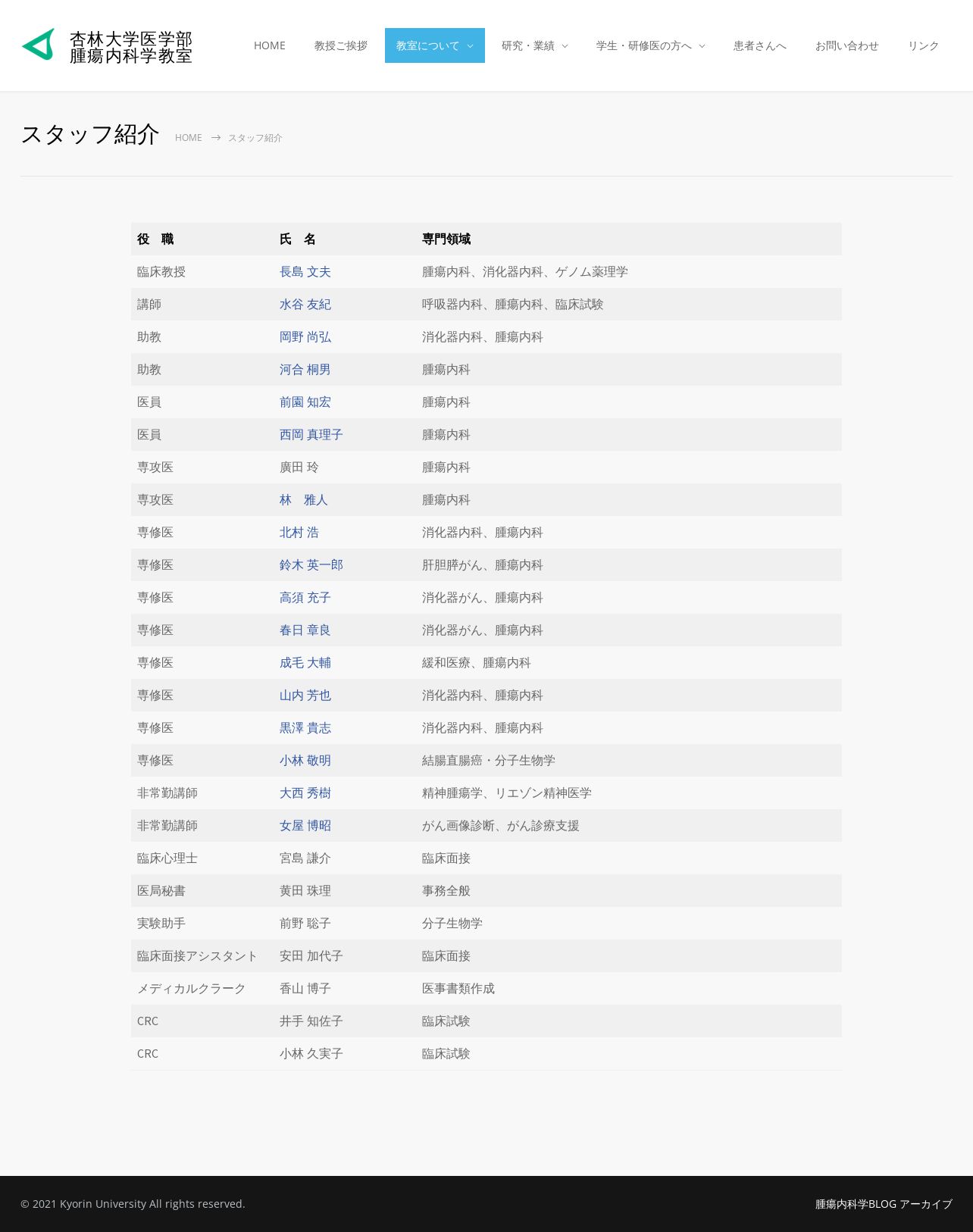This screenshot has width=973, height=1232.
Task: Expand the 教室について menu
Action: point(434,45)
